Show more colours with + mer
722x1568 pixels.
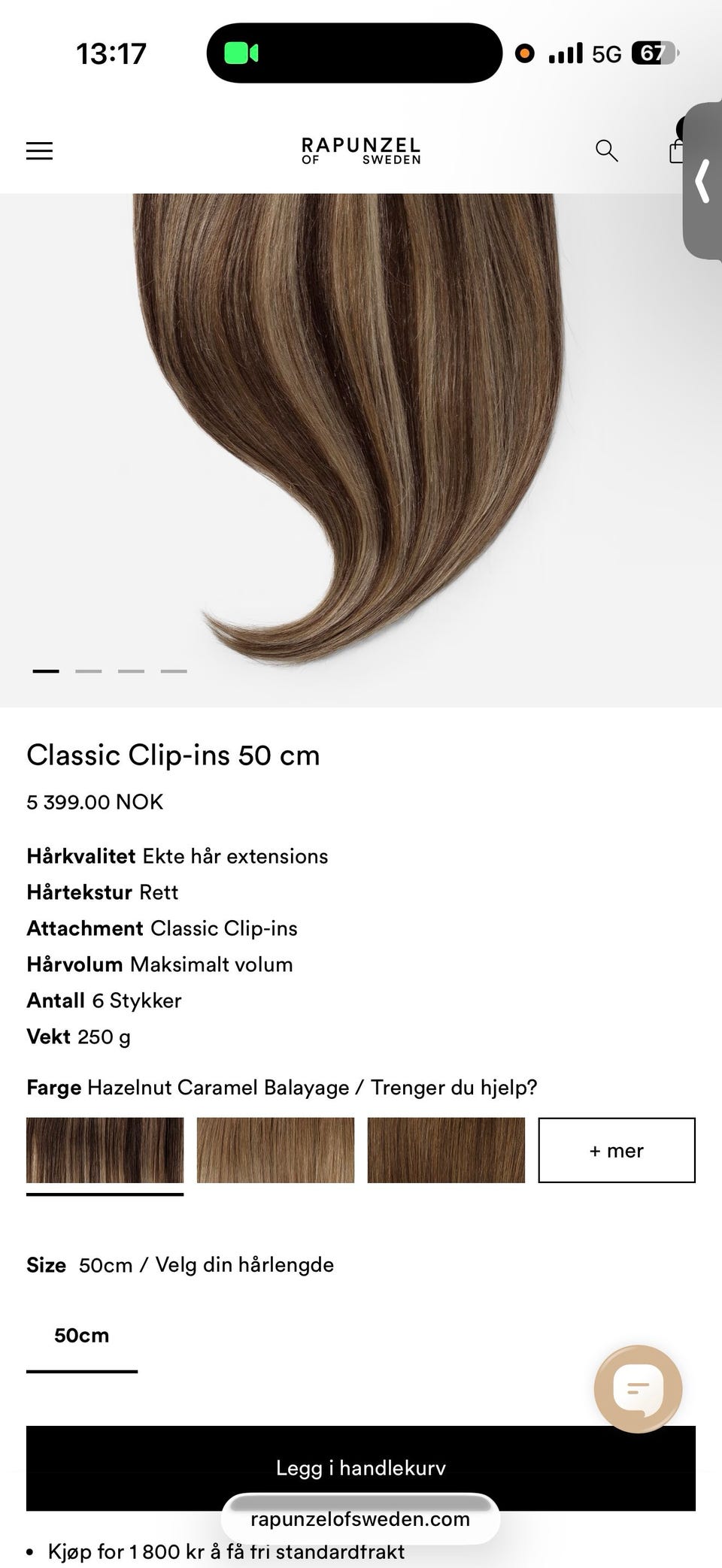click(x=617, y=1150)
